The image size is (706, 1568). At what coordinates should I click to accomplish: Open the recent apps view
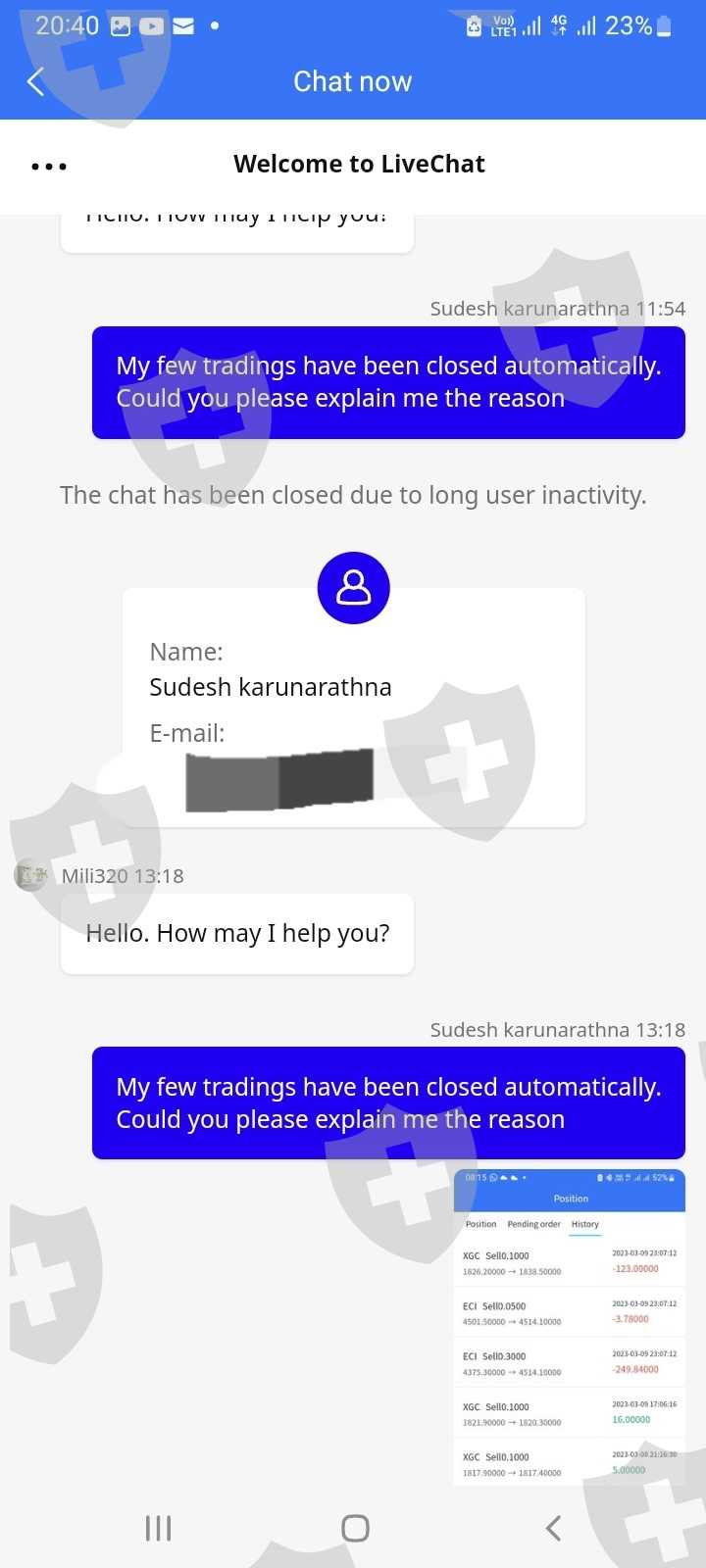coord(158,1528)
